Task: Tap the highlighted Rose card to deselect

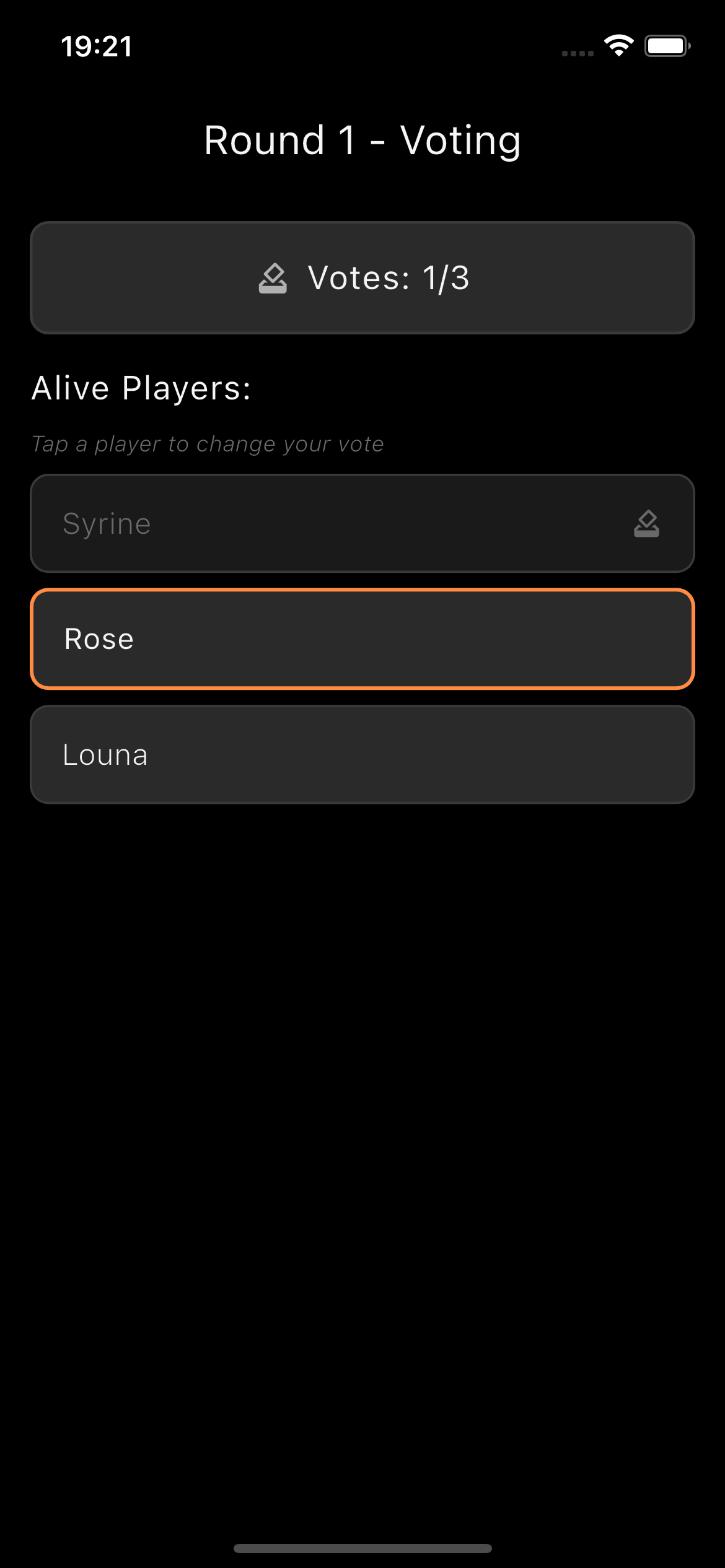Action: [362, 638]
